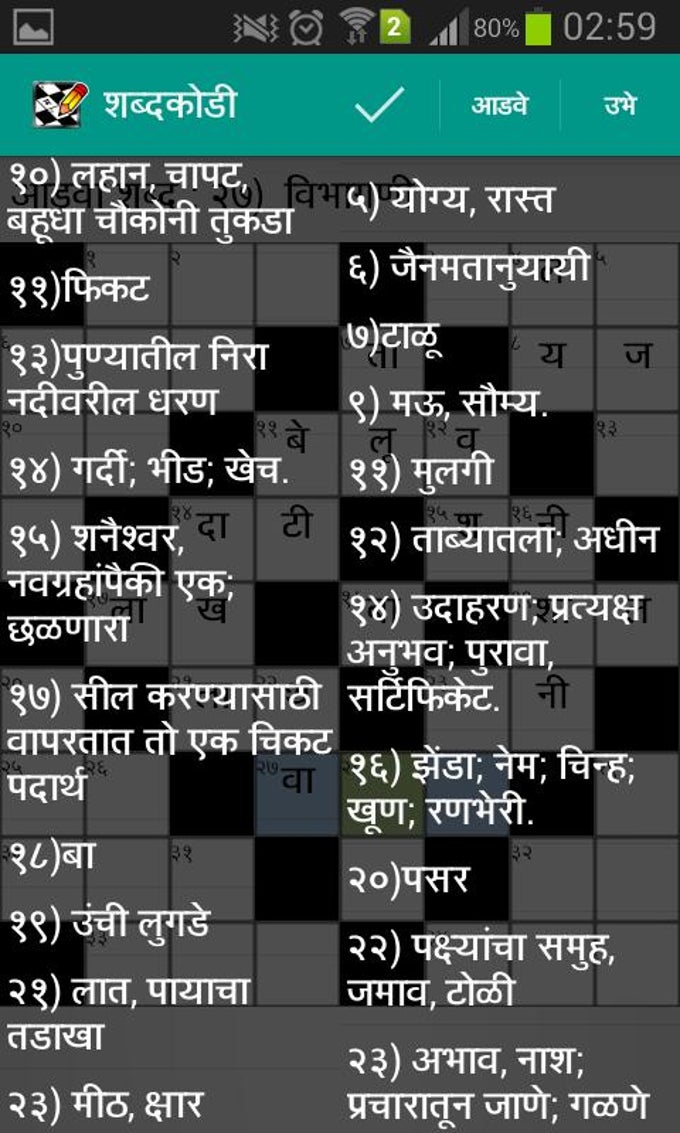
Task: Tap the checkmark to verify answers
Action: (x=379, y=104)
